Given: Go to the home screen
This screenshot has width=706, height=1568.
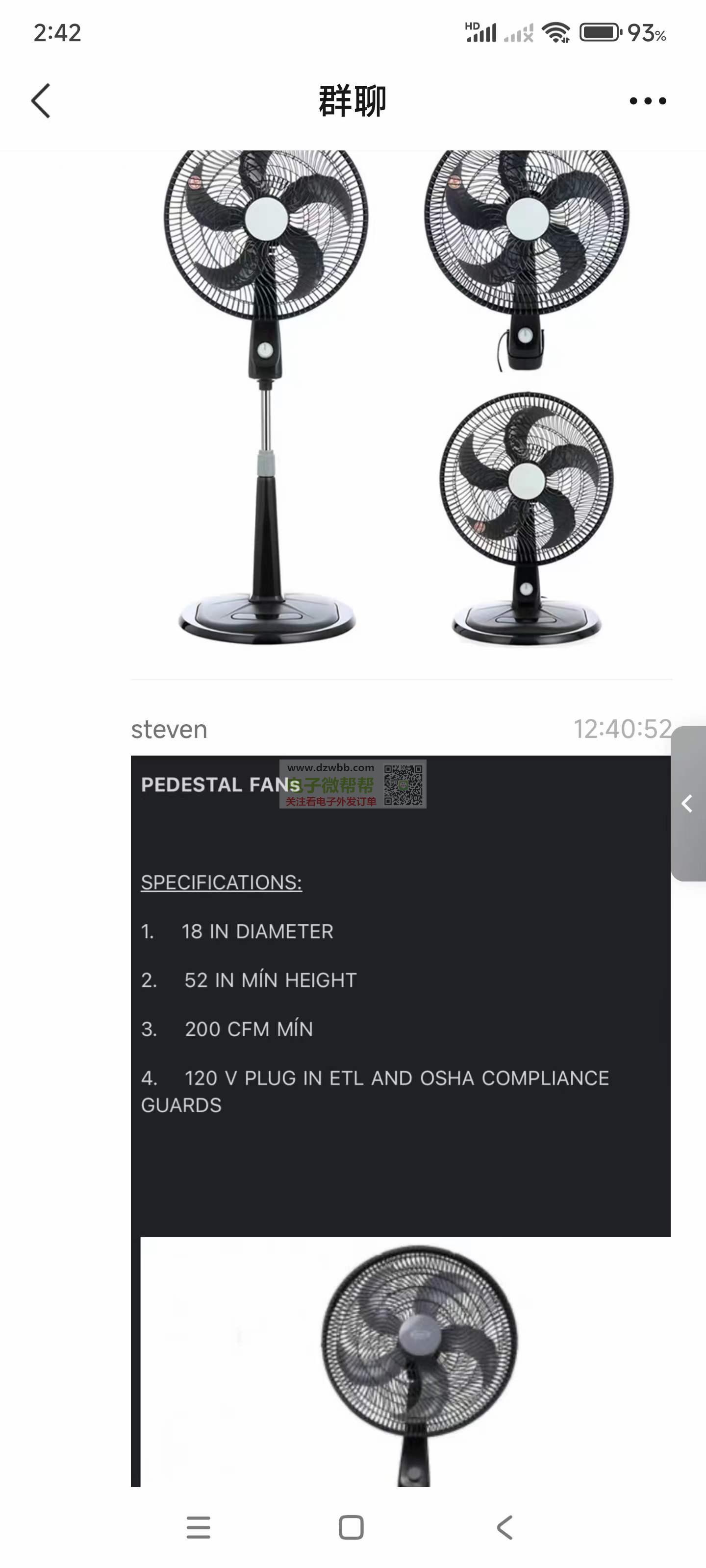Looking at the screenshot, I should pyautogui.click(x=352, y=1527).
